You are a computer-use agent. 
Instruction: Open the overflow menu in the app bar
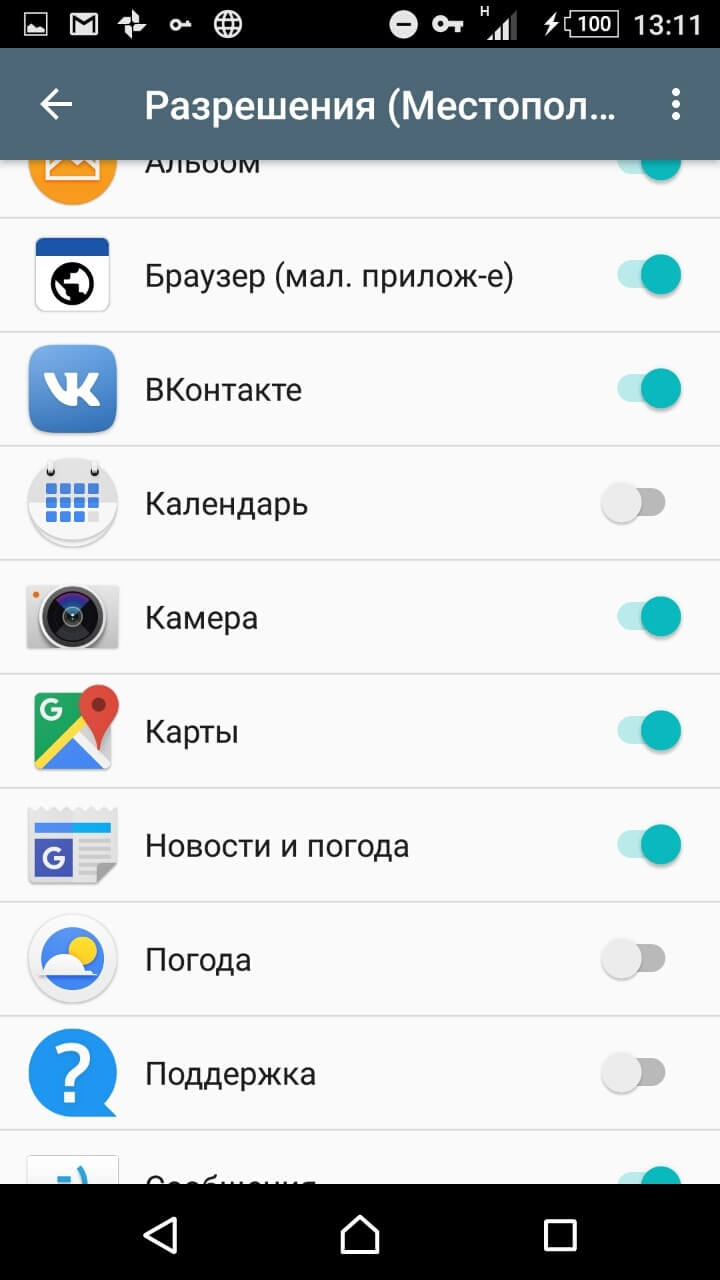(676, 105)
